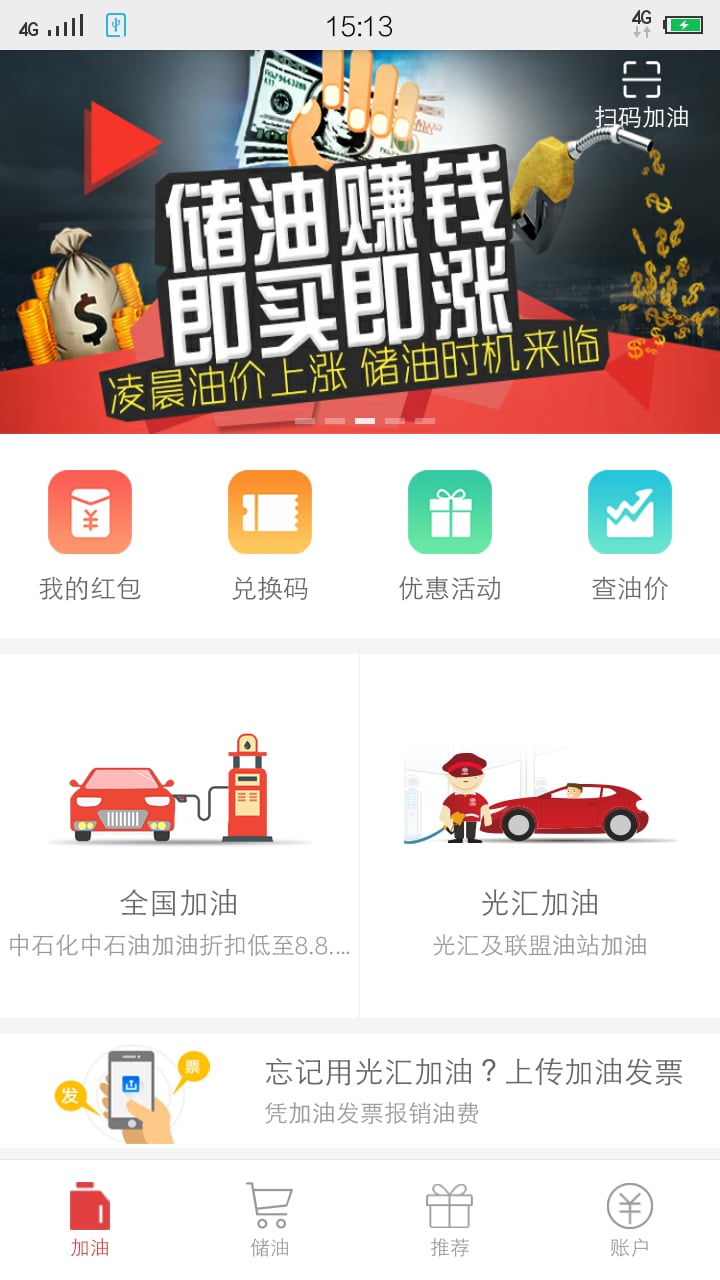
Task: Switch to the 储油 tab
Action: pos(270,1220)
